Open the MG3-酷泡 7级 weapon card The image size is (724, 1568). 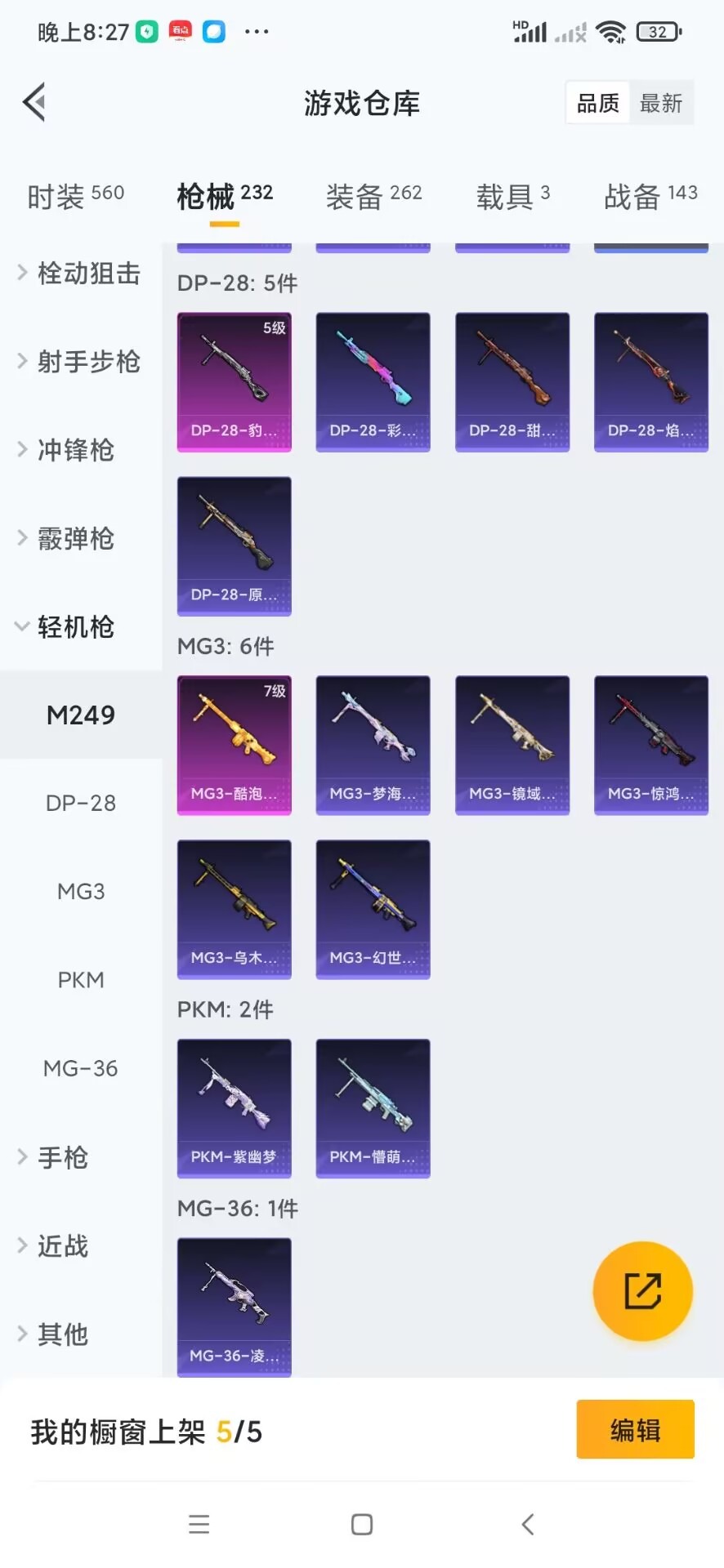point(234,744)
